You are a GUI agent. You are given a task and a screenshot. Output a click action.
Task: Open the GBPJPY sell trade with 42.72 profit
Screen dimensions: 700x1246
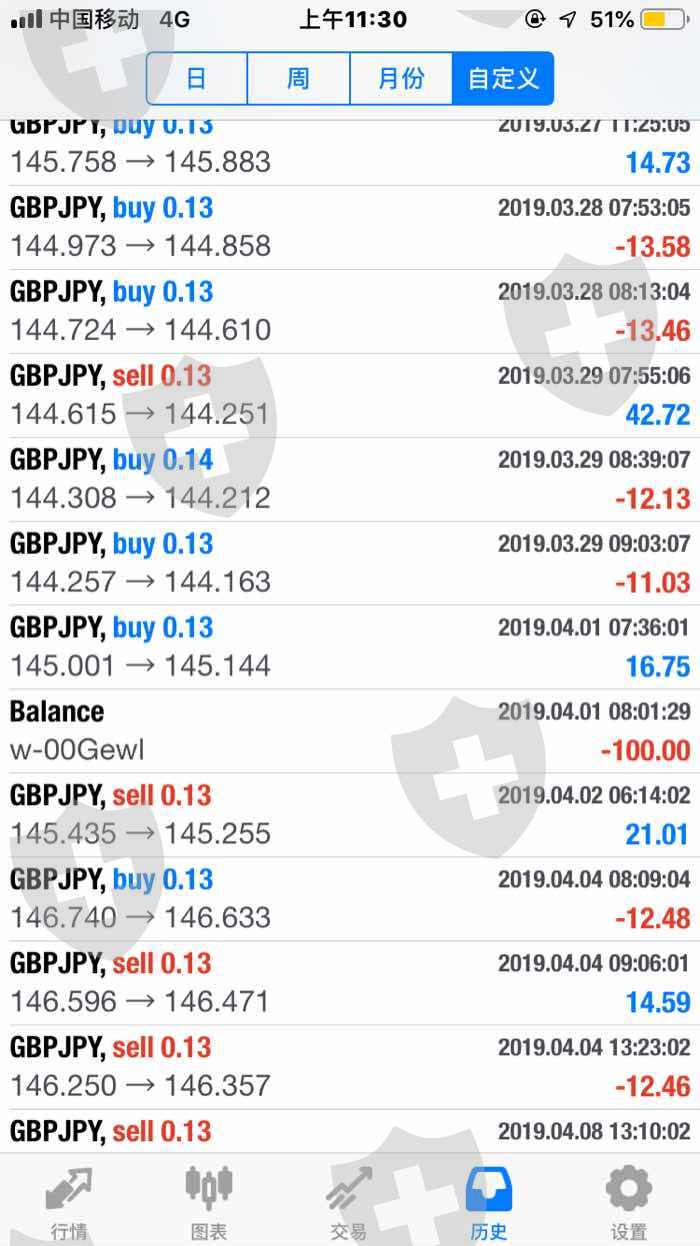point(350,395)
